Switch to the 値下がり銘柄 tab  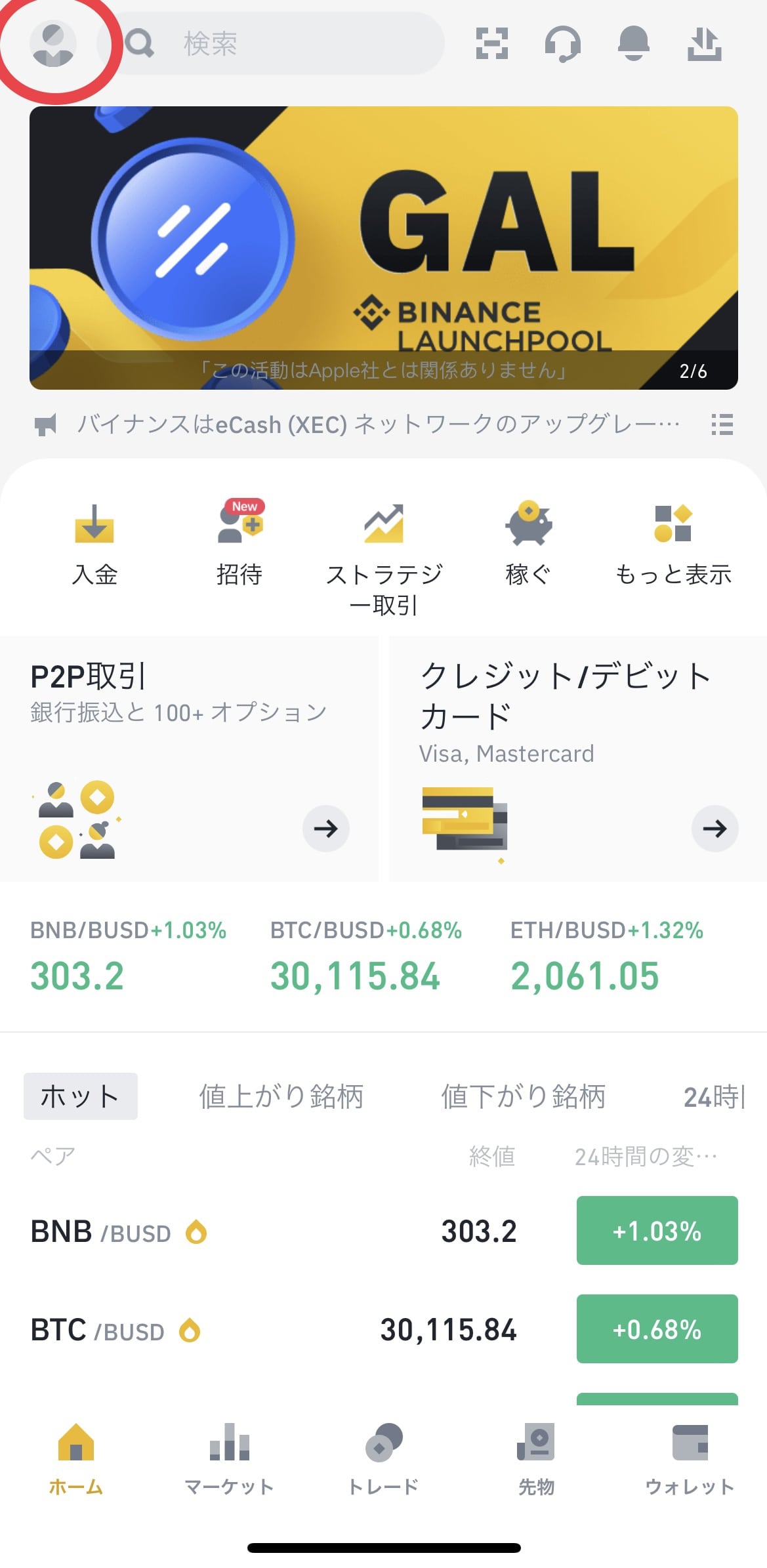pyautogui.click(x=523, y=1096)
